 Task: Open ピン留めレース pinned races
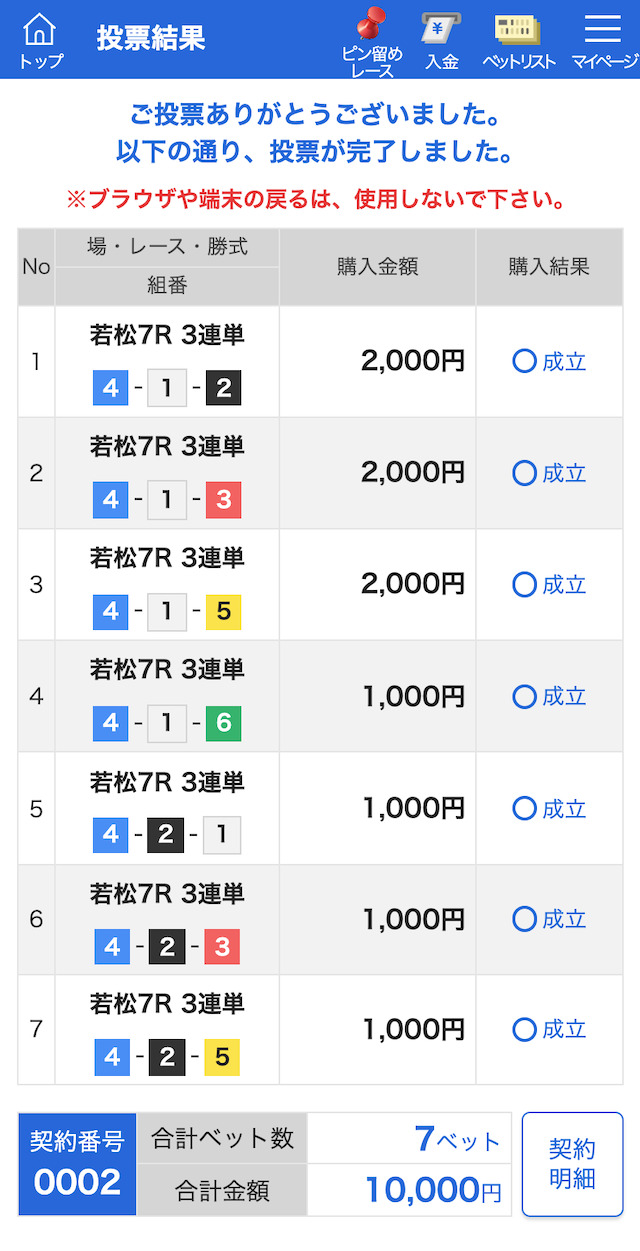pyautogui.click(x=372, y=40)
